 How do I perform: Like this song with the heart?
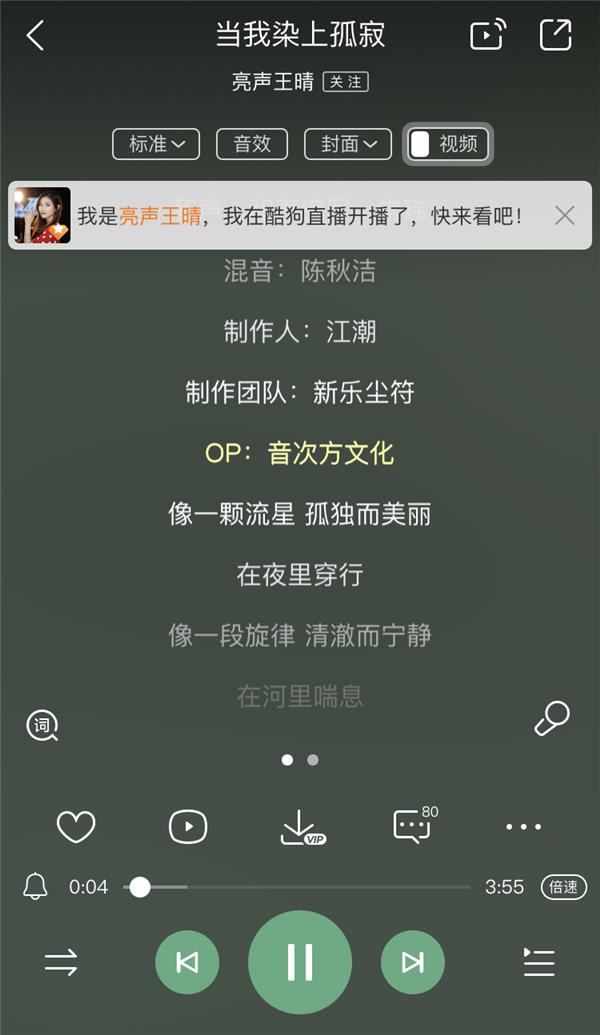76,827
